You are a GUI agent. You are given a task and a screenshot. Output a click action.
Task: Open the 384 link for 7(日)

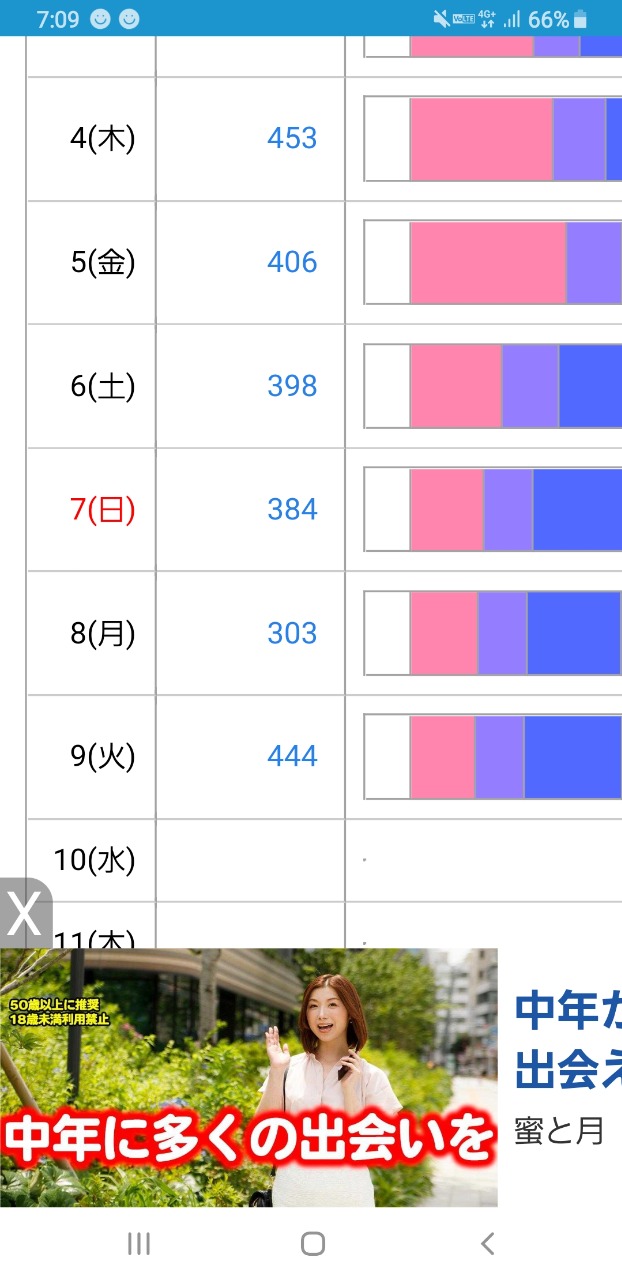coord(292,509)
